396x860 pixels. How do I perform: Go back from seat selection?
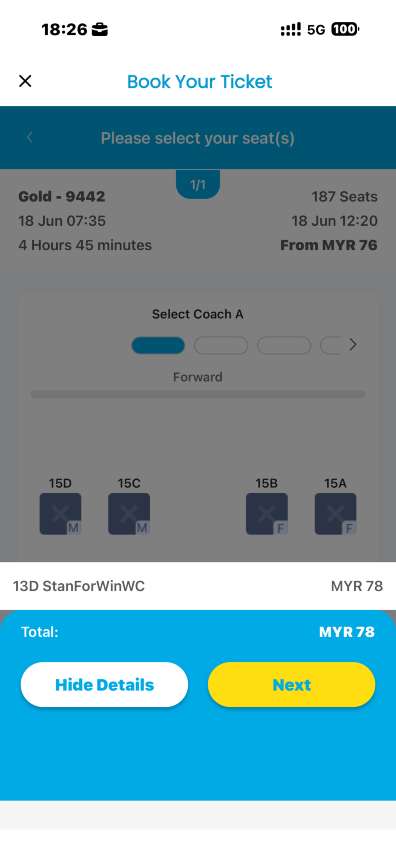click(x=30, y=137)
